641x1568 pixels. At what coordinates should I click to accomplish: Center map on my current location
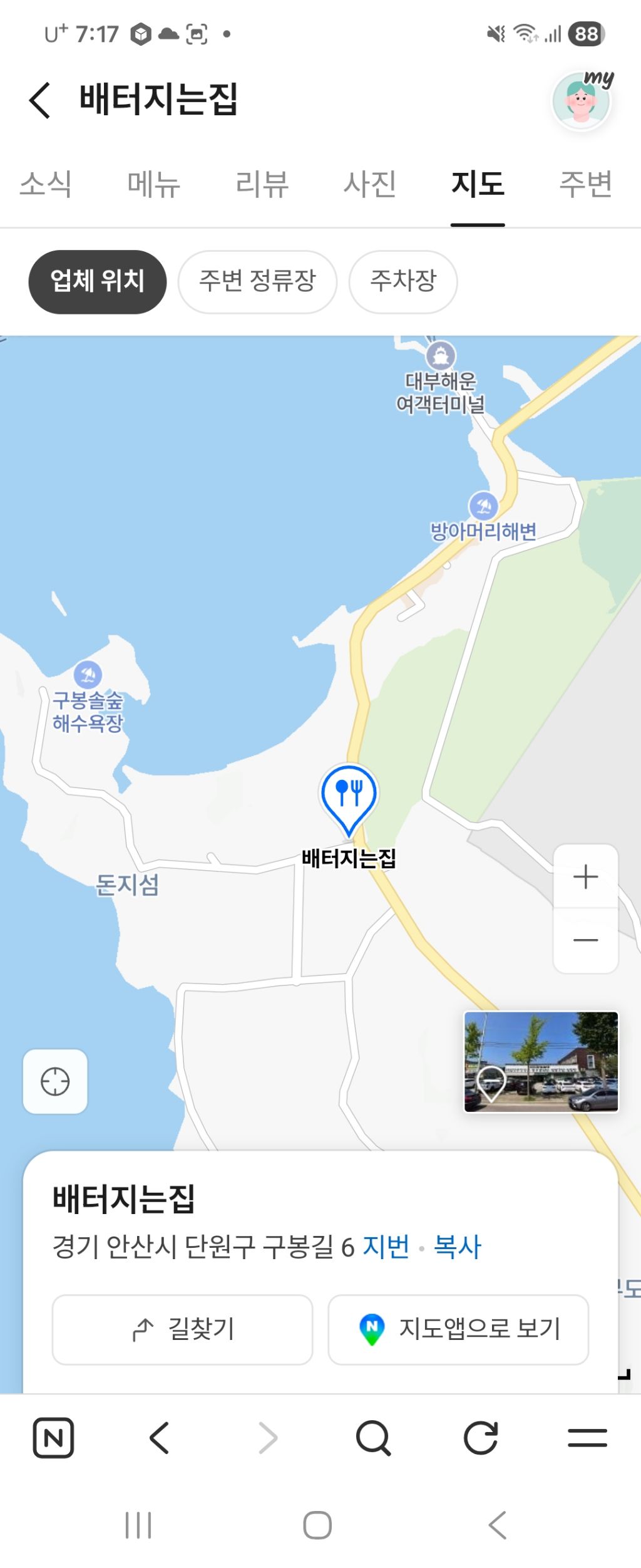[55, 1082]
